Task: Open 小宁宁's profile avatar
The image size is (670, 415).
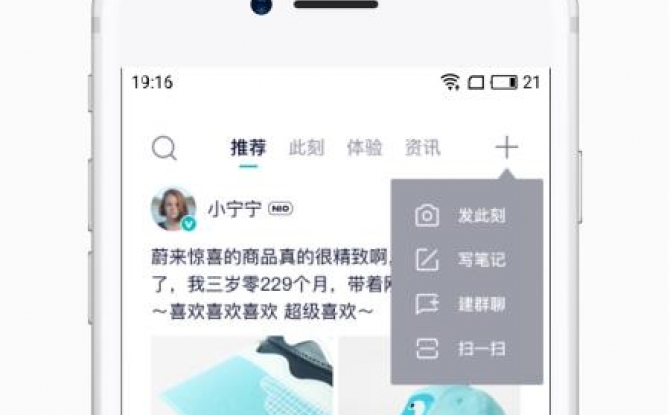Action: pyautogui.click(x=173, y=209)
